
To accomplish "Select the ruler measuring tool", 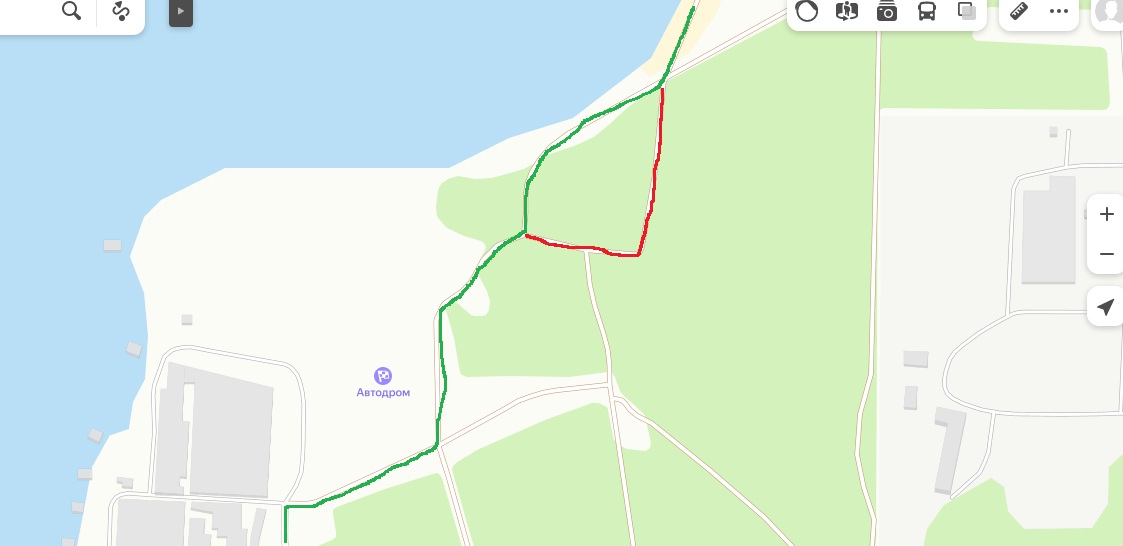I will pyautogui.click(x=1019, y=11).
